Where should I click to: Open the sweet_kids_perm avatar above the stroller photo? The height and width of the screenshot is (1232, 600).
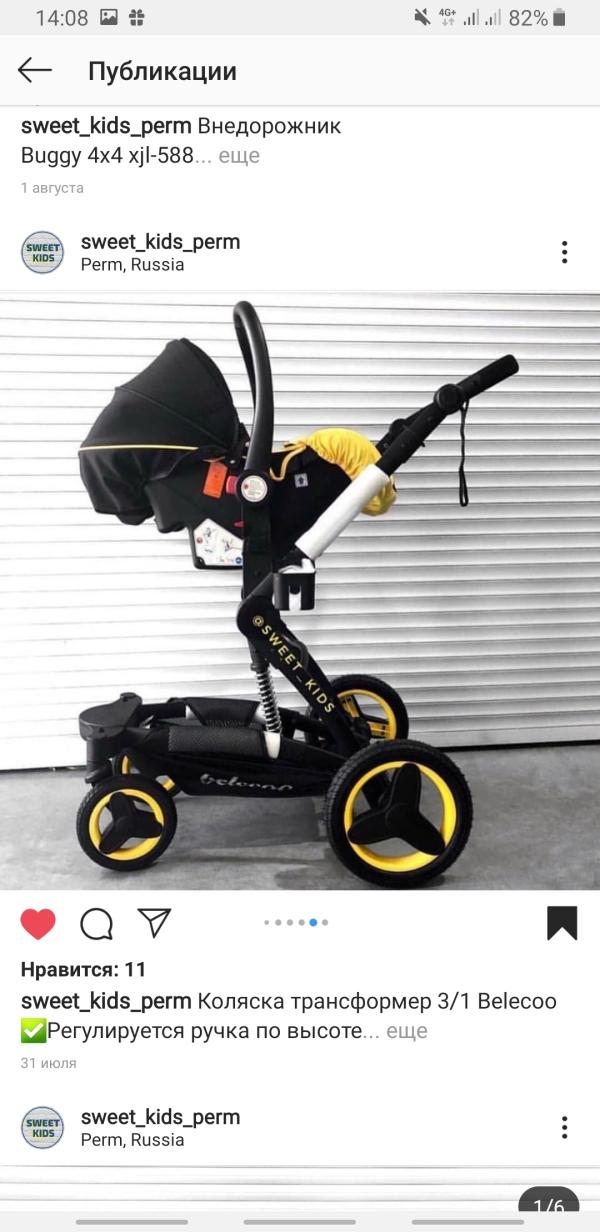(43, 252)
